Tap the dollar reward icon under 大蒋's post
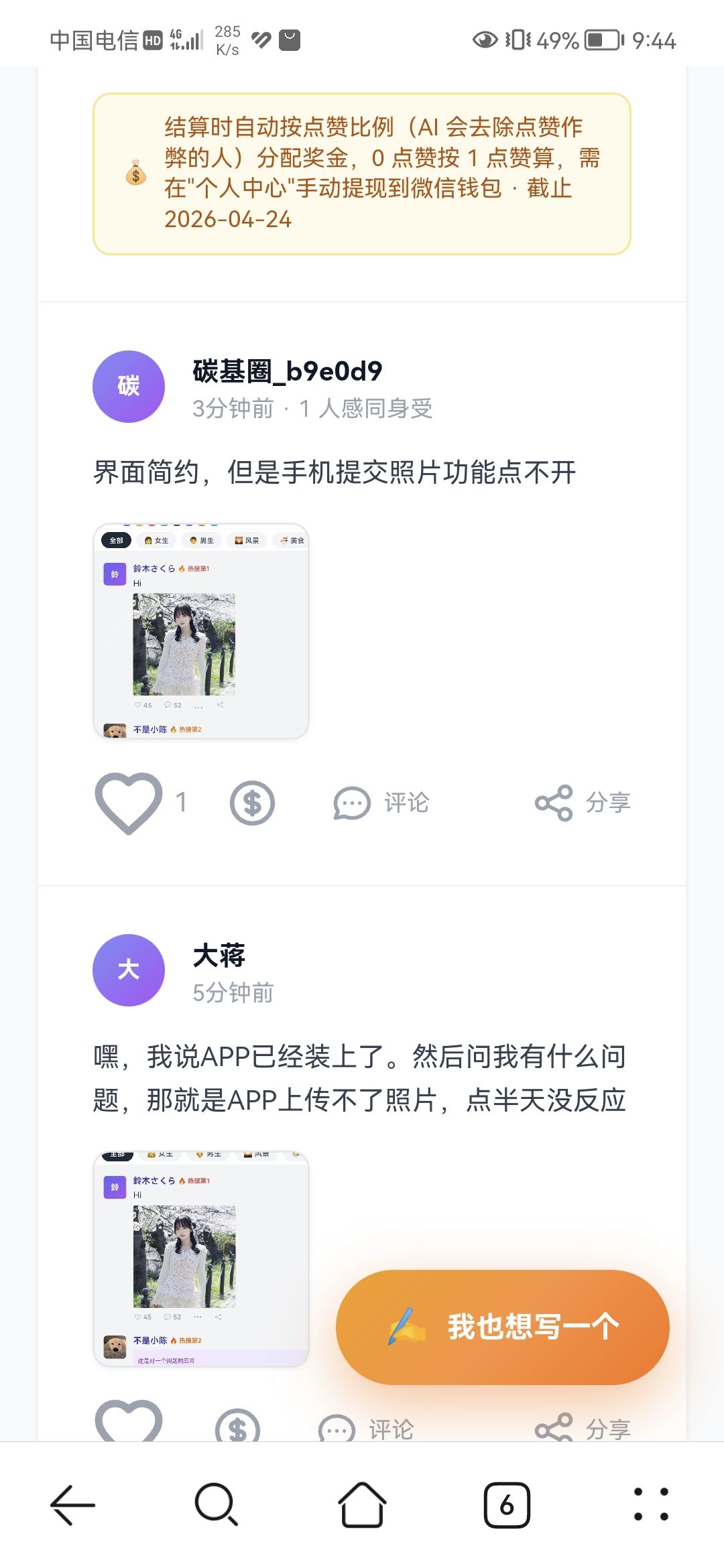This screenshot has height=1568, width=724. click(x=237, y=1427)
